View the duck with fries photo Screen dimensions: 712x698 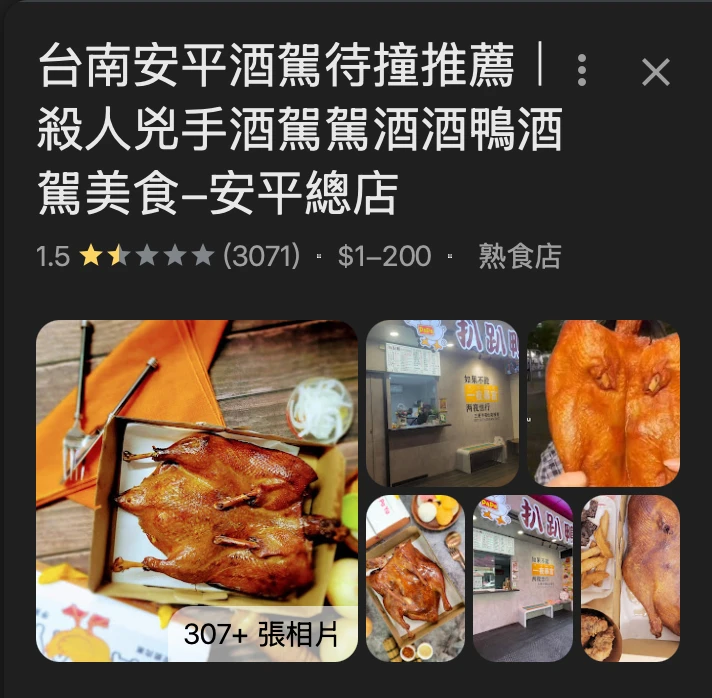[631, 578]
